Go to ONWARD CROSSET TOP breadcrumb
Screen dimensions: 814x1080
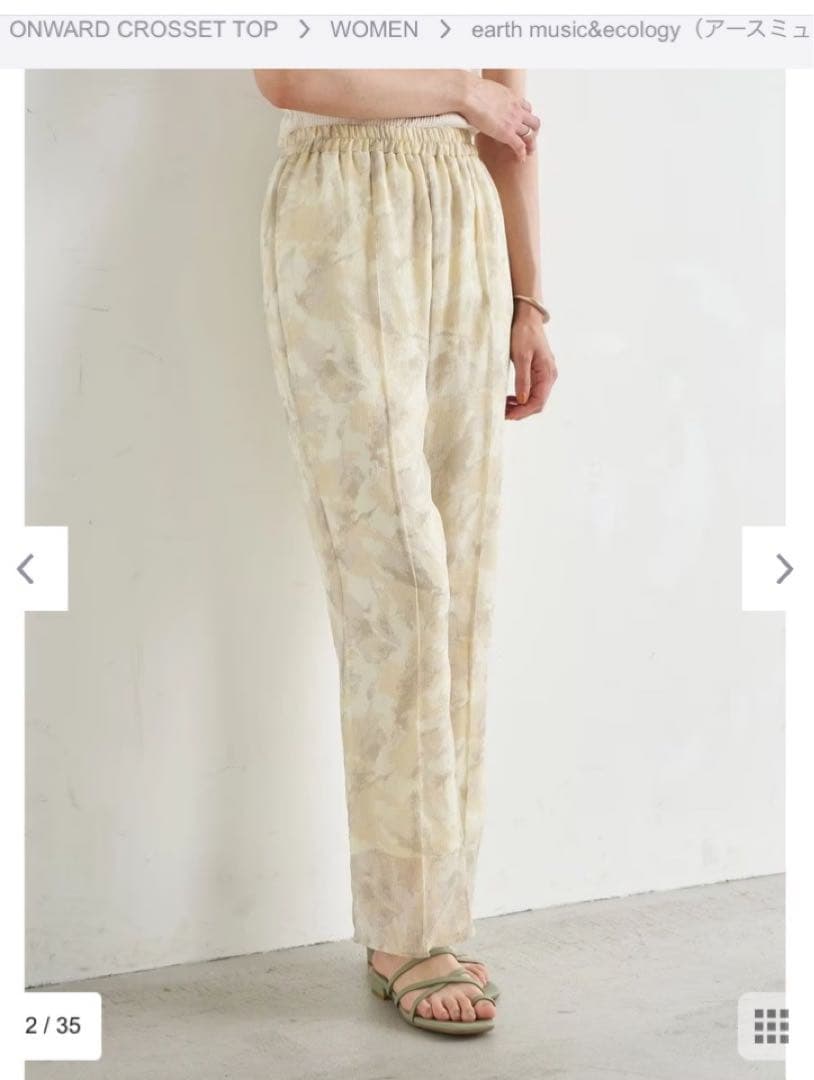(143, 30)
